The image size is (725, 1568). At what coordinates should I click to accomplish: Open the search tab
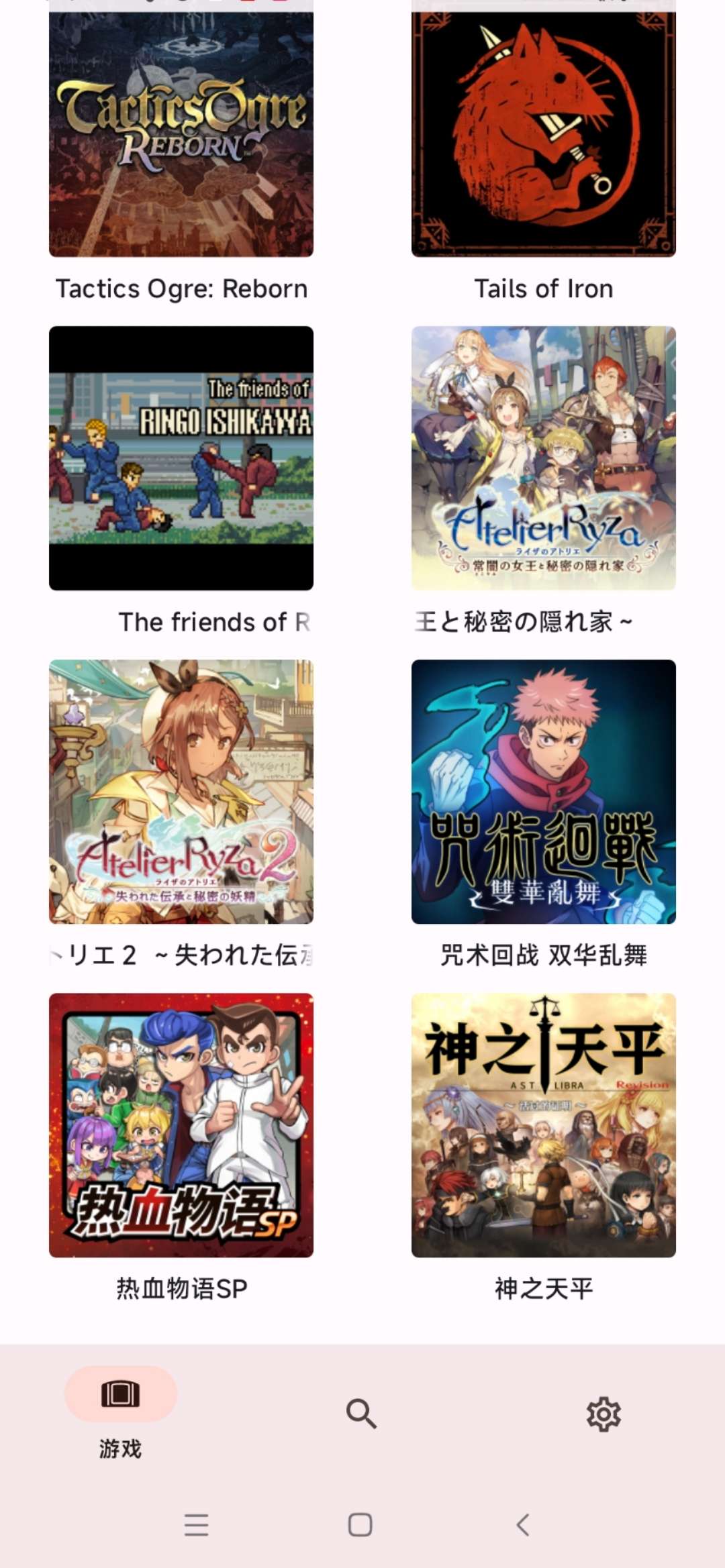[x=361, y=1414]
